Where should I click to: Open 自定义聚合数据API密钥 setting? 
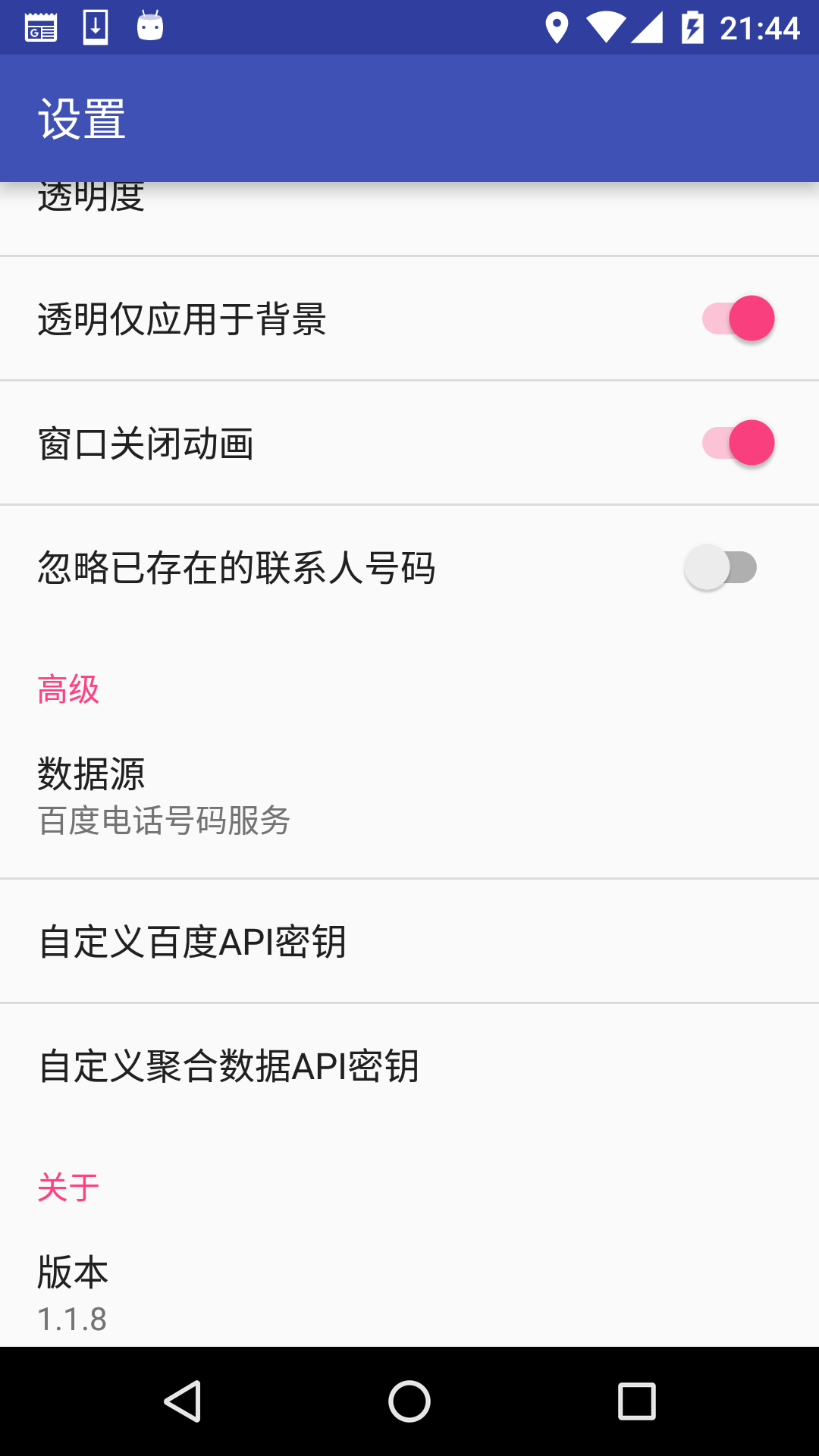409,1066
